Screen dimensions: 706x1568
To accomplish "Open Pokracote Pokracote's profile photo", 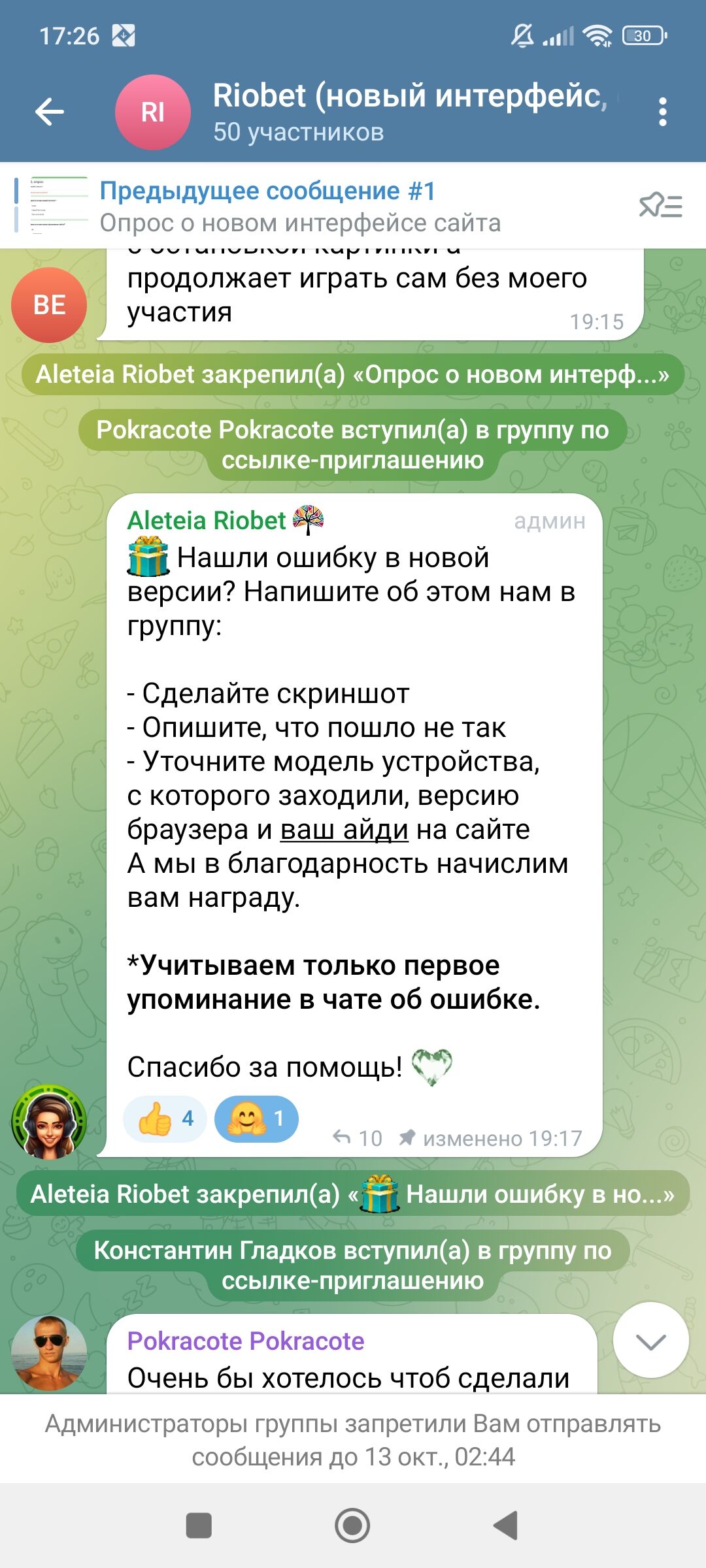I will click(x=49, y=1352).
